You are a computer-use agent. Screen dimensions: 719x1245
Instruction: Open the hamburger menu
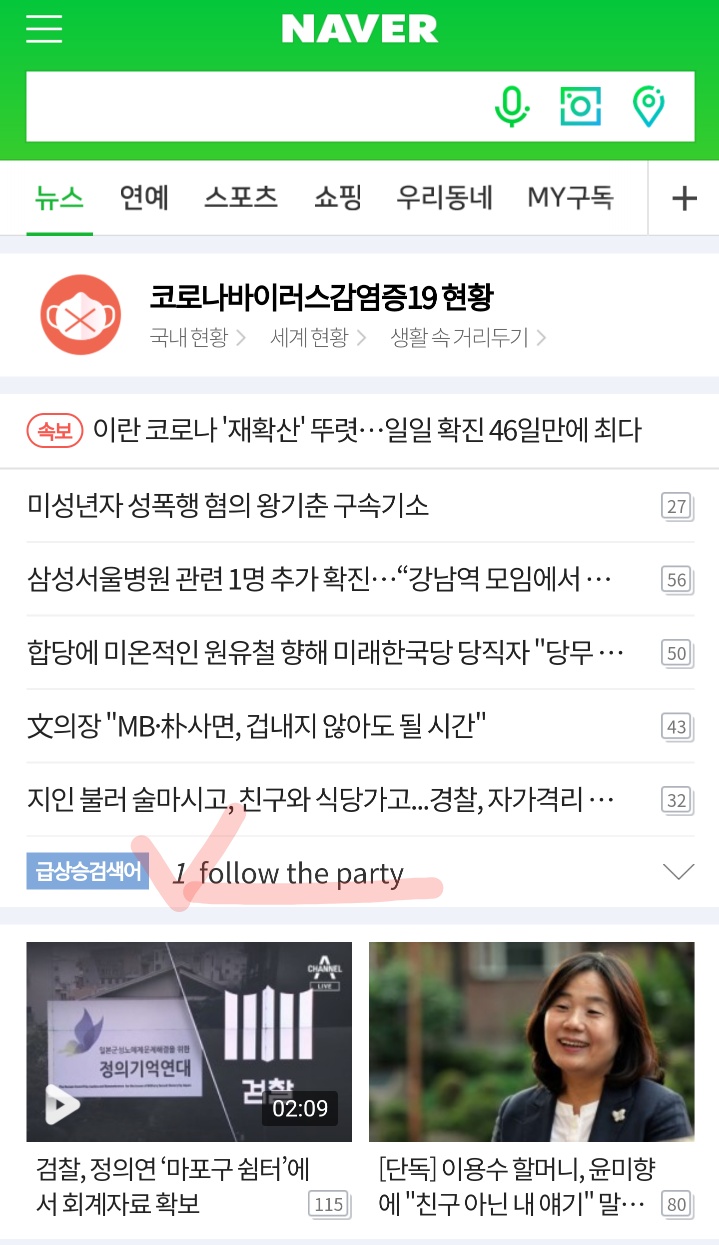[x=44, y=29]
